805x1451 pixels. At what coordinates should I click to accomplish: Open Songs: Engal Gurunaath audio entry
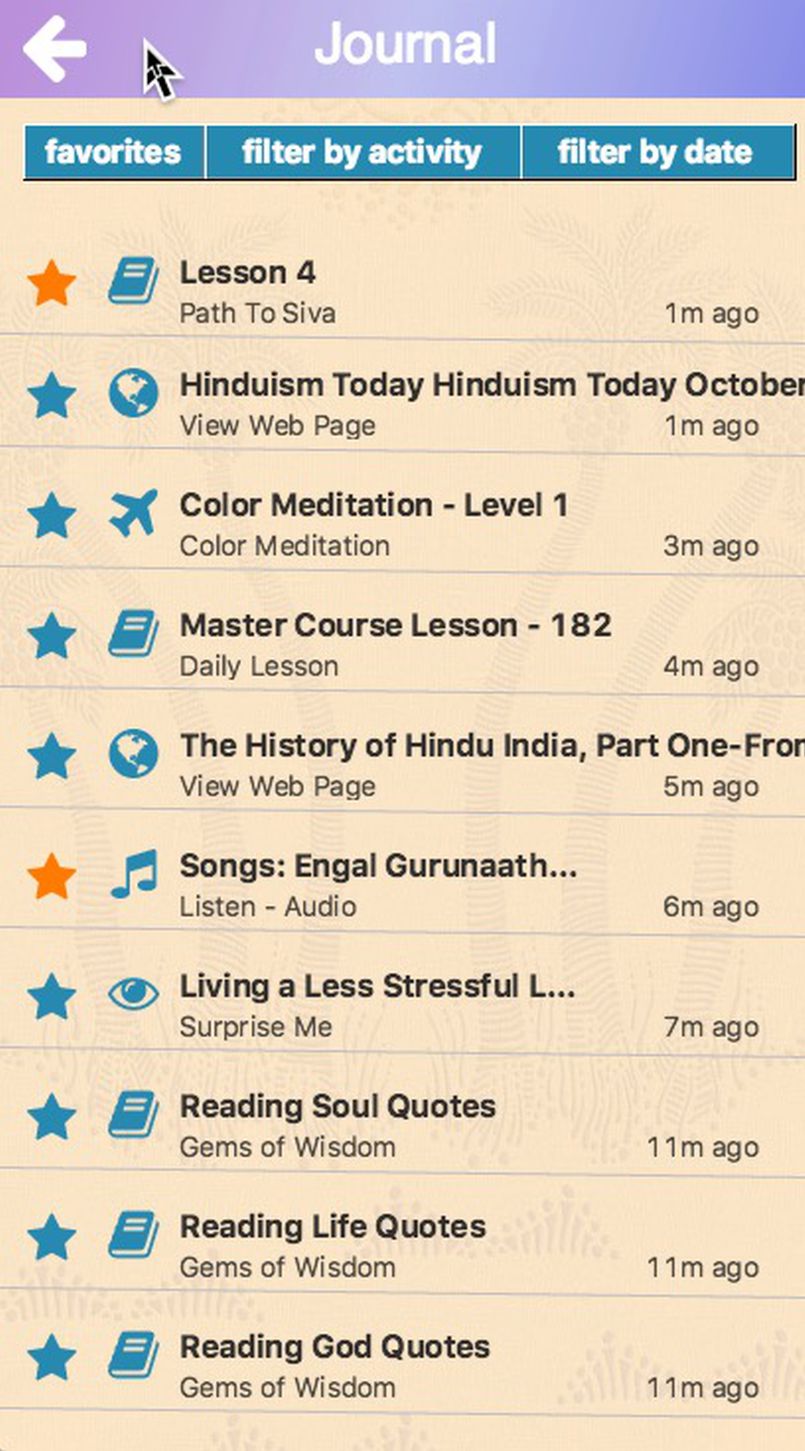coord(400,884)
